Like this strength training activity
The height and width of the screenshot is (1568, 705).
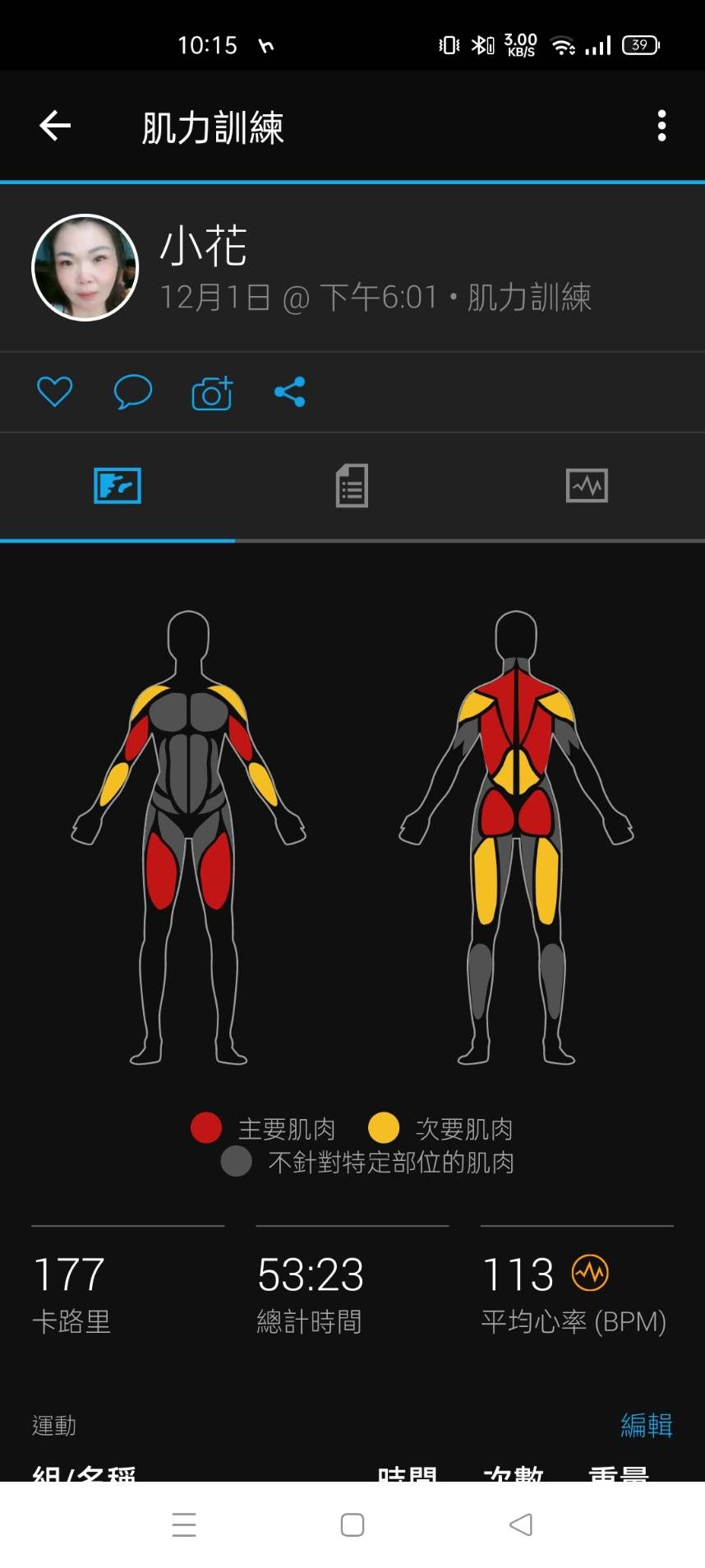pyautogui.click(x=55, y=392)
